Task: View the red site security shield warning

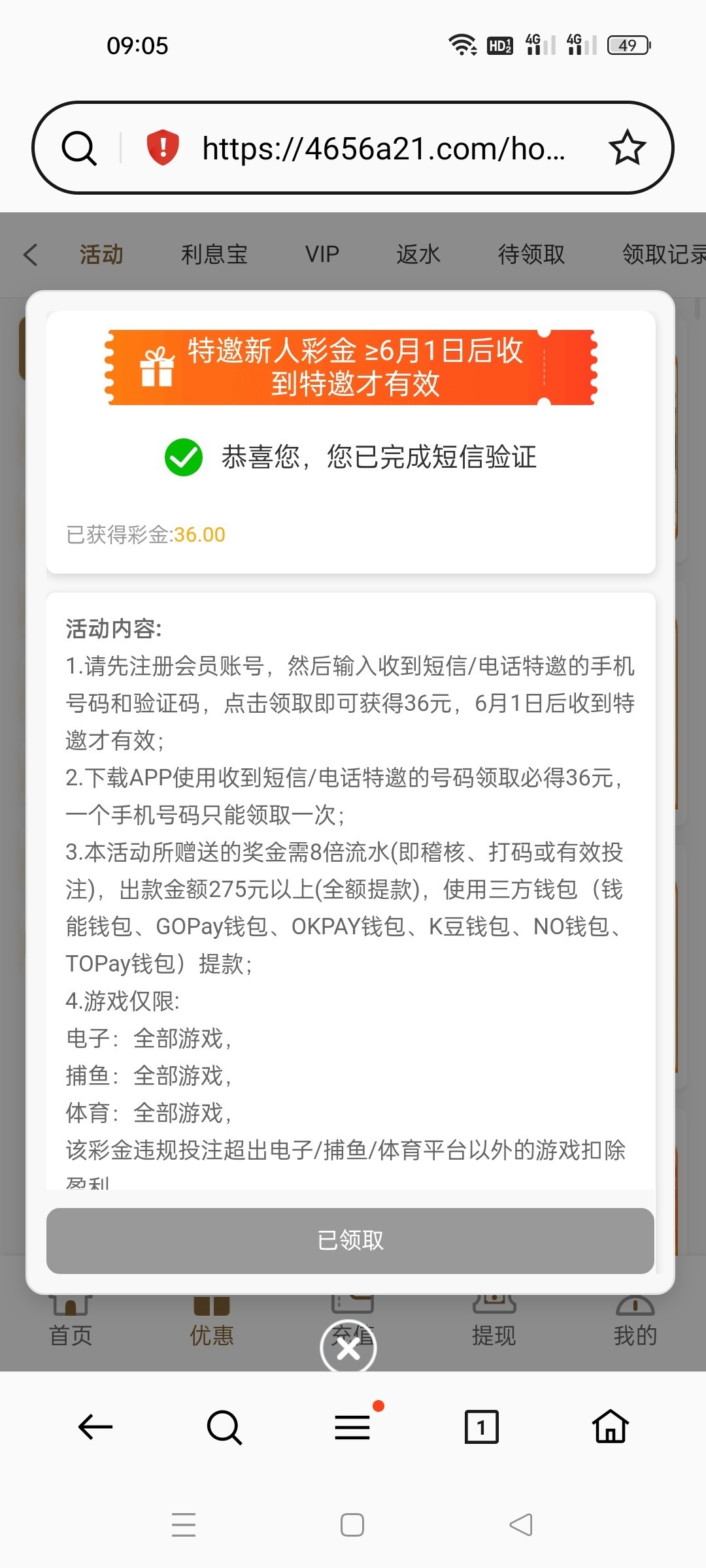Action: pyautogui.click(x=163, y=148)
